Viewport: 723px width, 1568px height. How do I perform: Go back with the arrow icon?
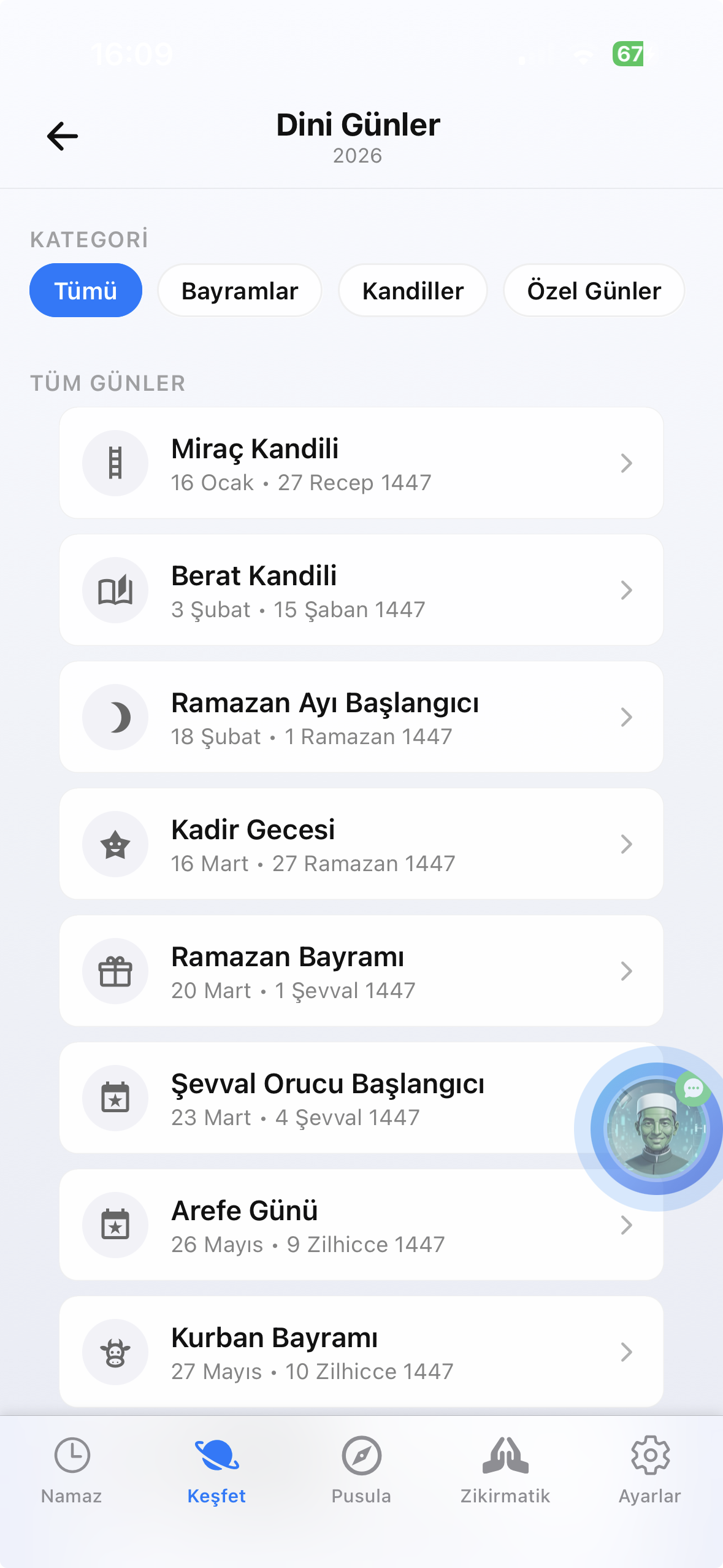pos(63,136)
